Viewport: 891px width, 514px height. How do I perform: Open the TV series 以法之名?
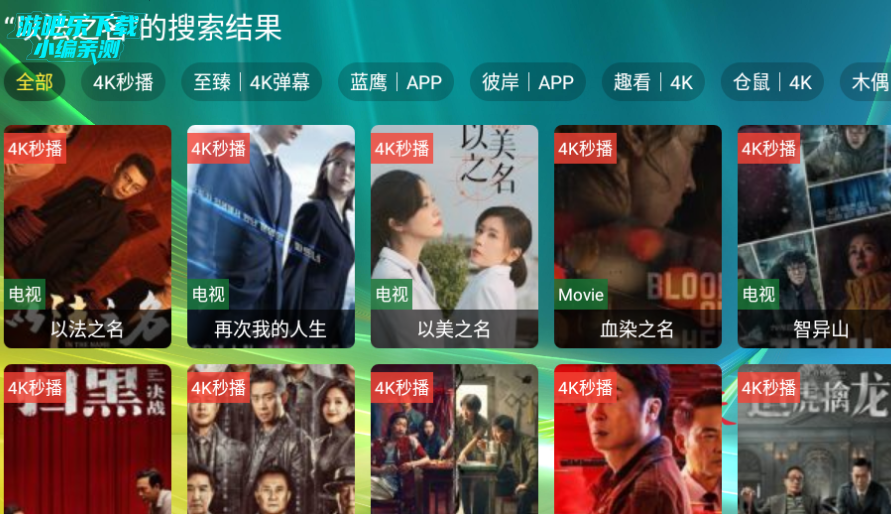point(87,236)
